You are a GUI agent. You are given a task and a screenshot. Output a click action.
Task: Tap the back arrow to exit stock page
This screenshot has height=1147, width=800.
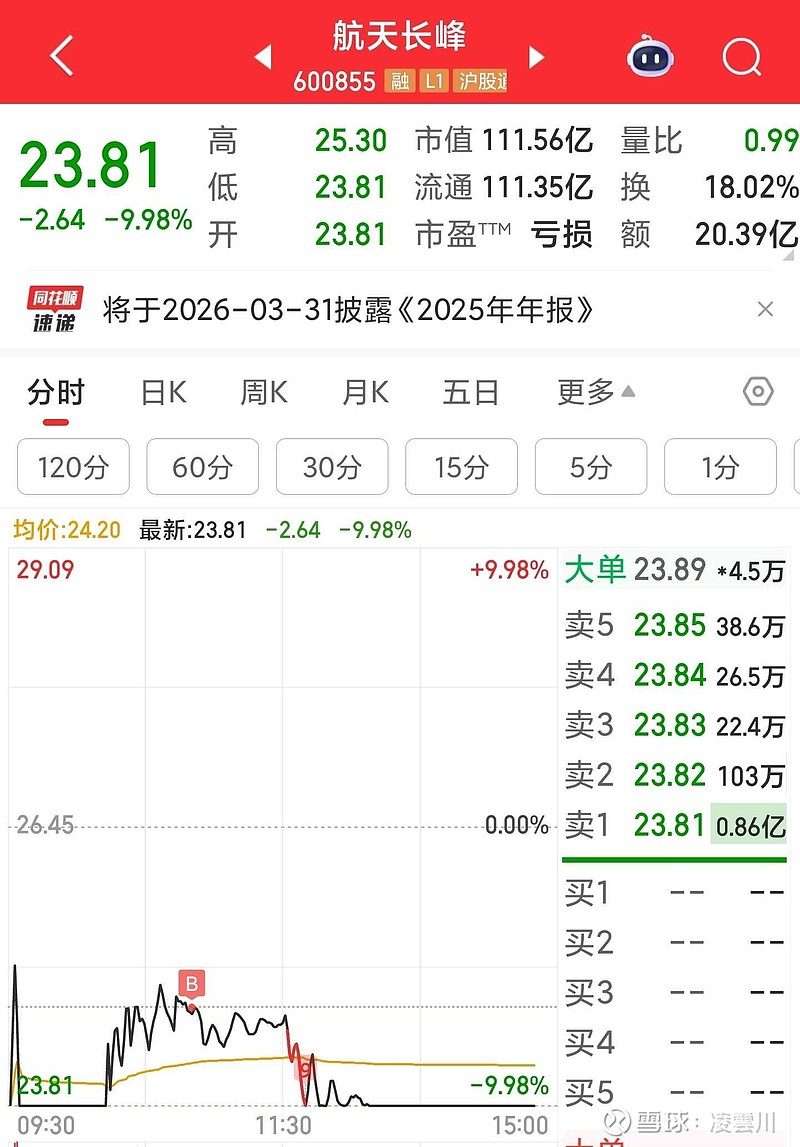[x=60, y=55]
